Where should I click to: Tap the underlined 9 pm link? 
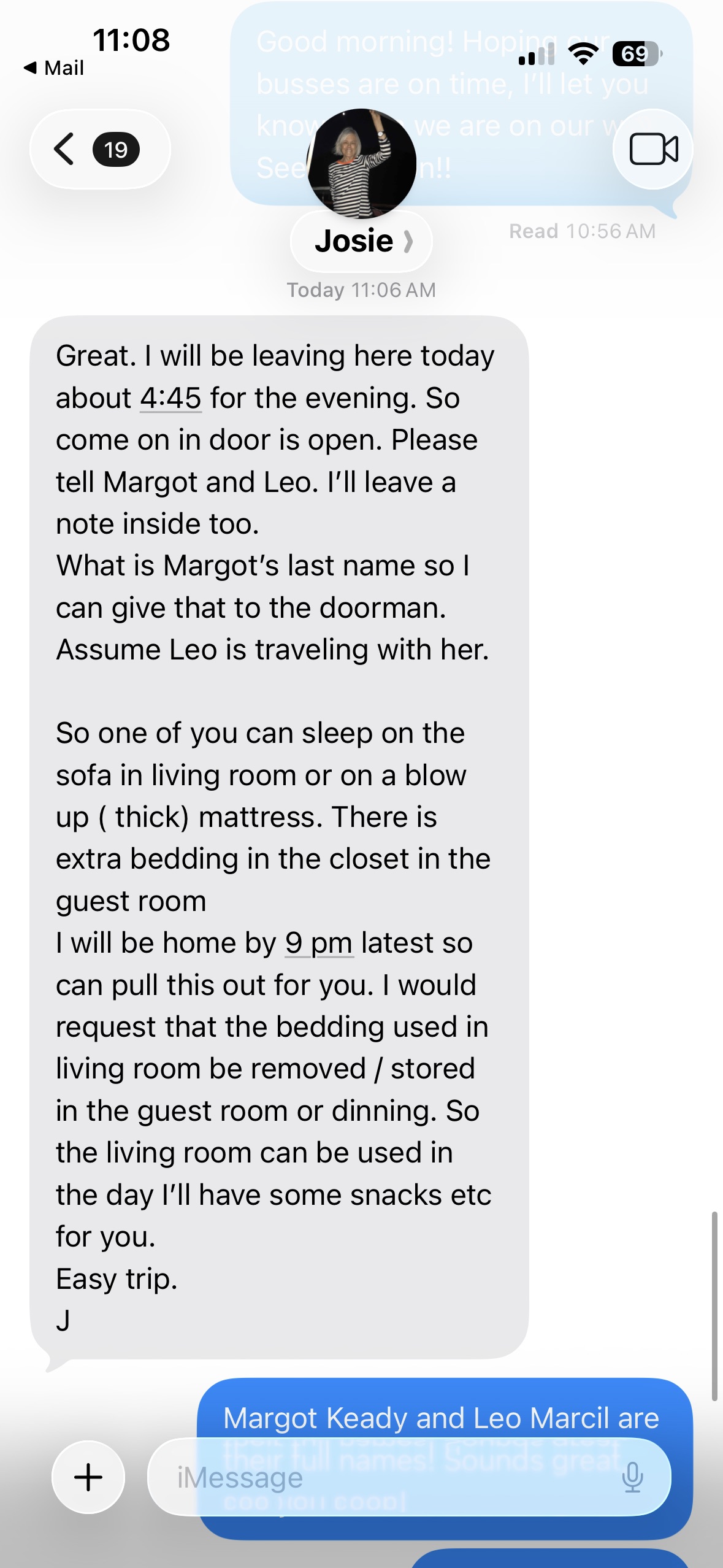319,943
